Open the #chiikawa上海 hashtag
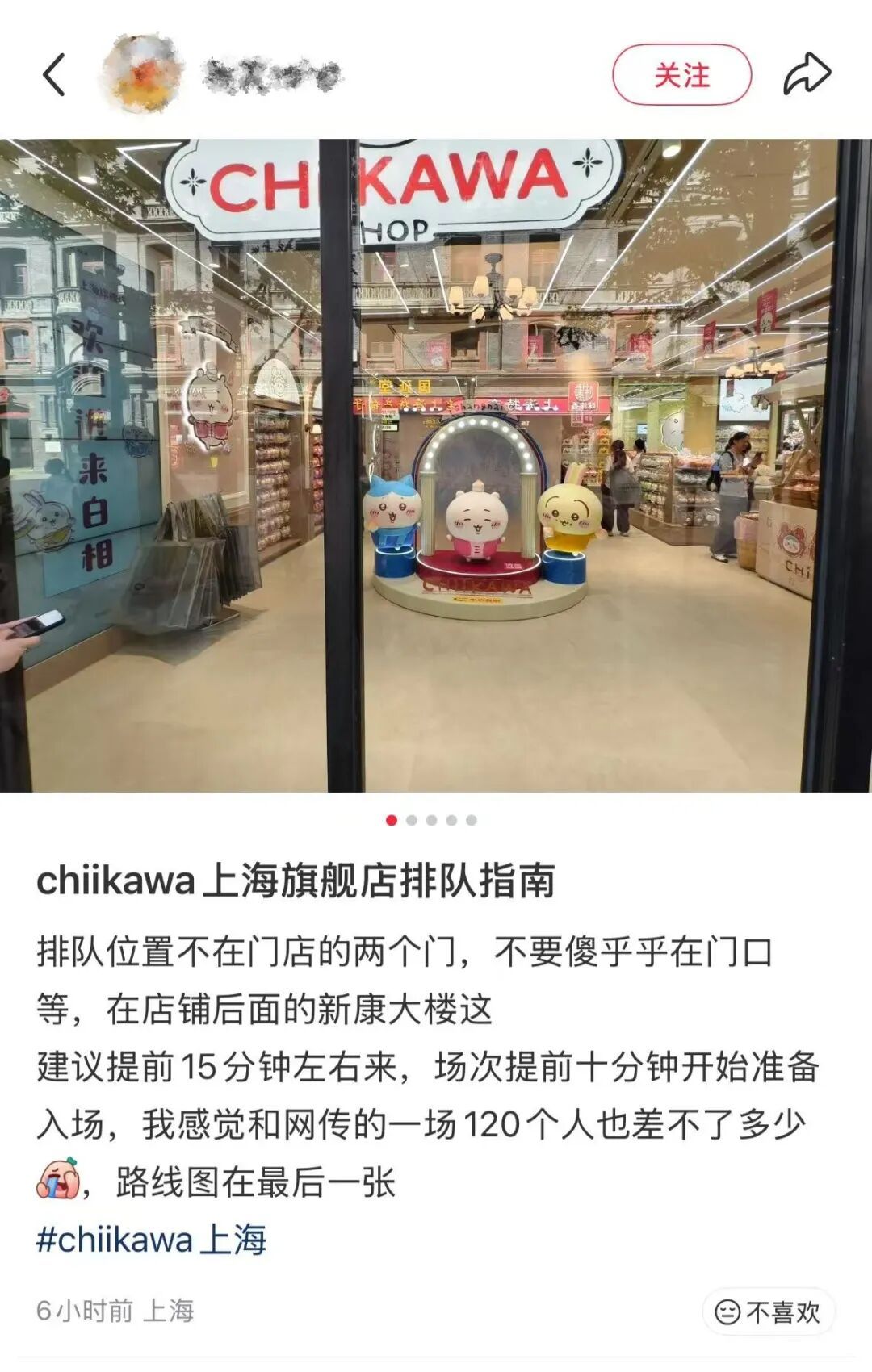872x1372 pixels. (152, 1240)
